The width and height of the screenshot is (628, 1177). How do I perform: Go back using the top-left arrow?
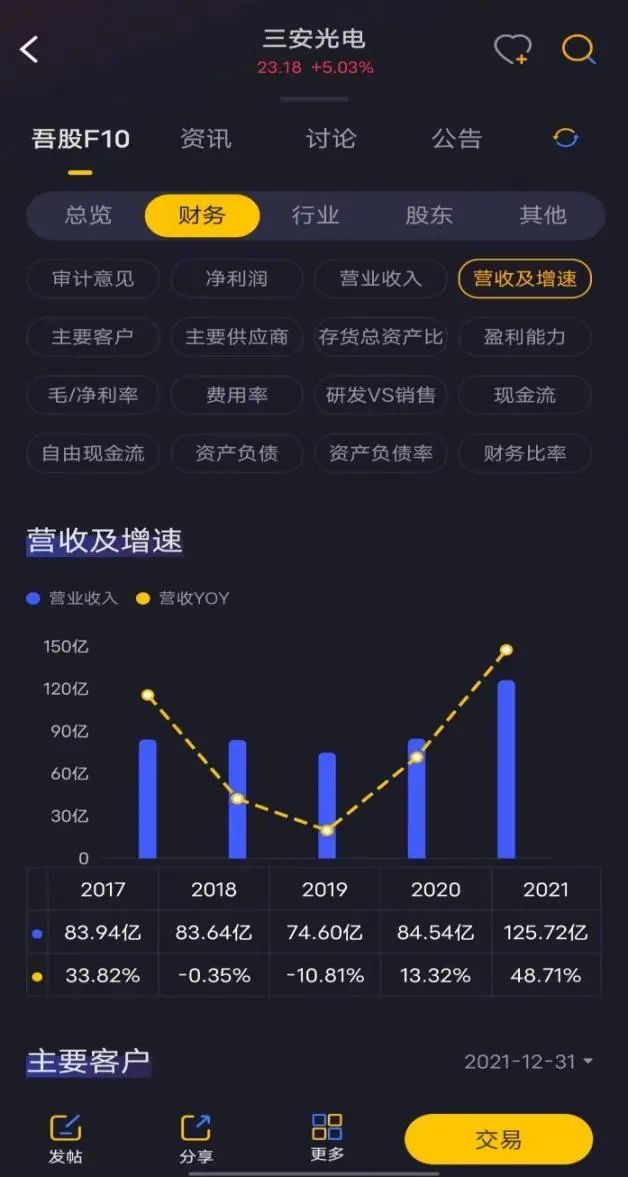29,50
